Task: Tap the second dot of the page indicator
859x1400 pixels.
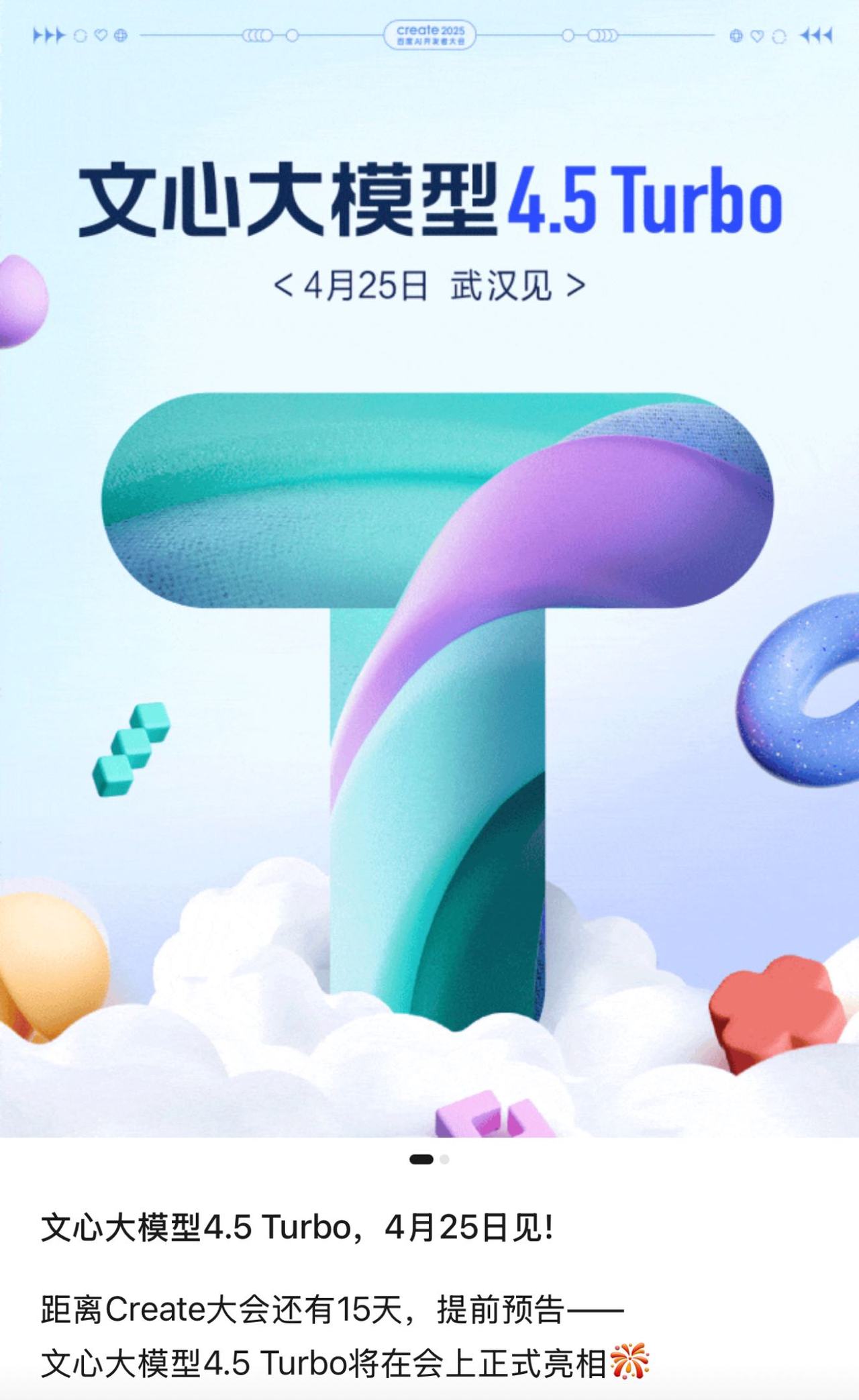Action: coord(445,1159)
